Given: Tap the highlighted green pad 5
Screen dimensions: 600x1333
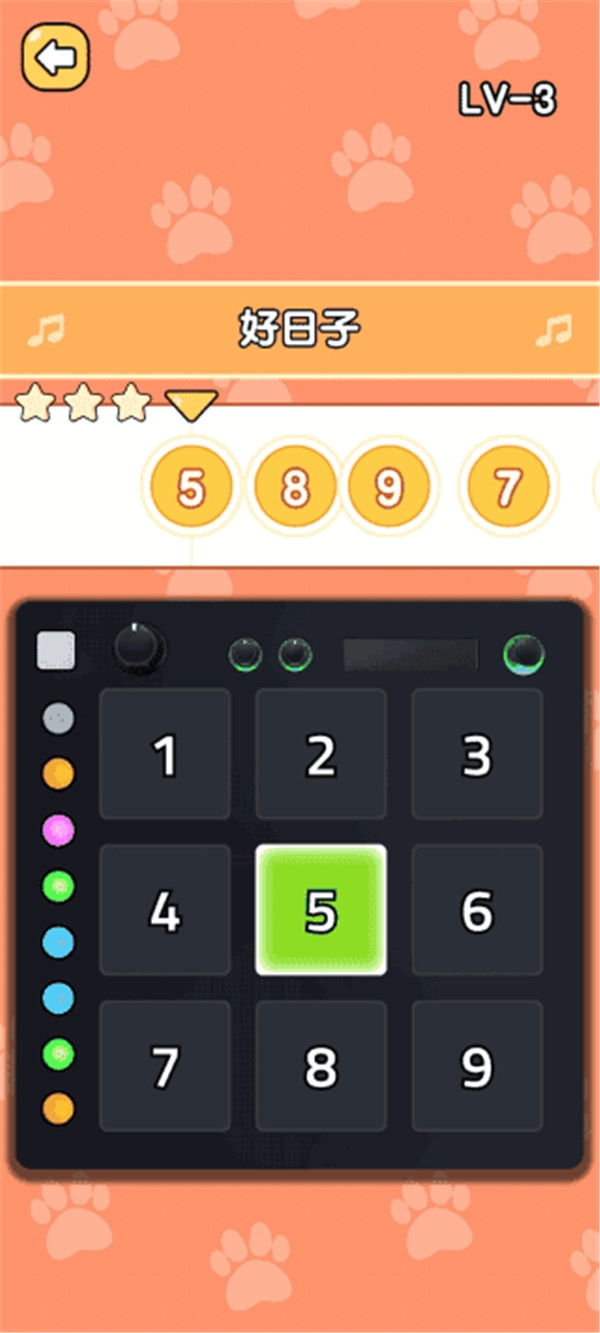Looking at the screenshot, I should [x=321, y=910].
